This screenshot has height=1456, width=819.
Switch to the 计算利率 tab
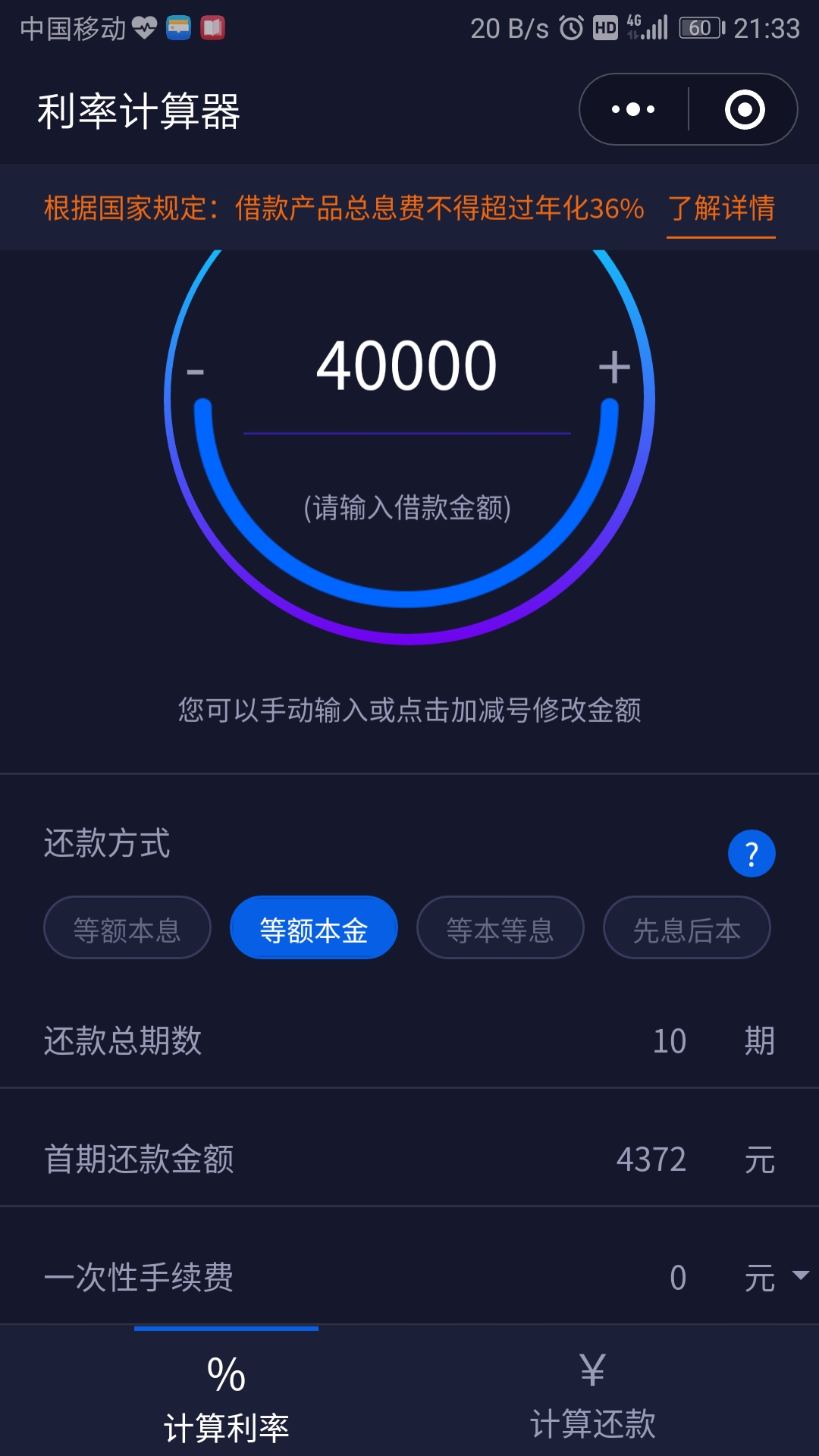[x=226, y=1401]
